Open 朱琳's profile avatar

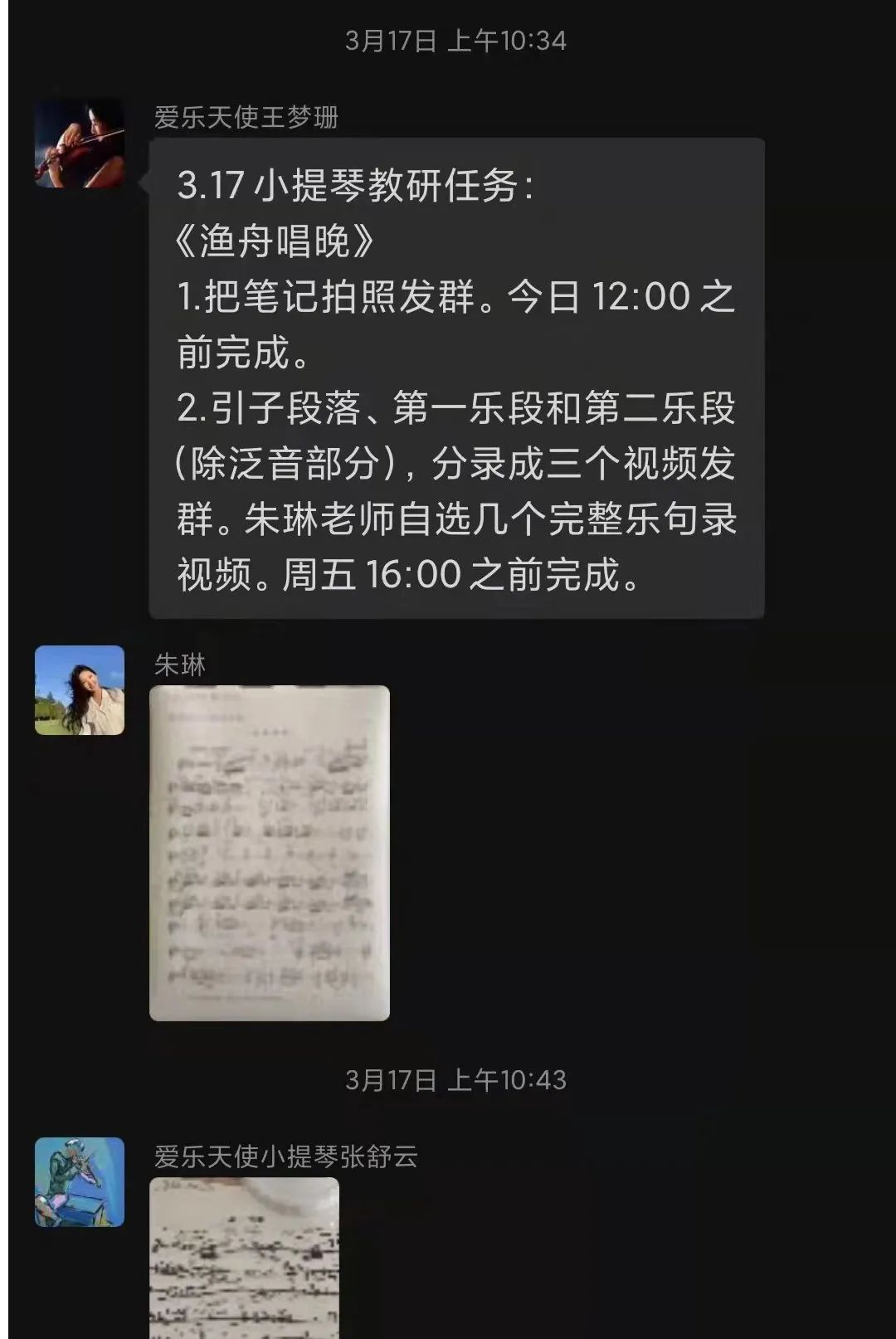click(80, 690)
